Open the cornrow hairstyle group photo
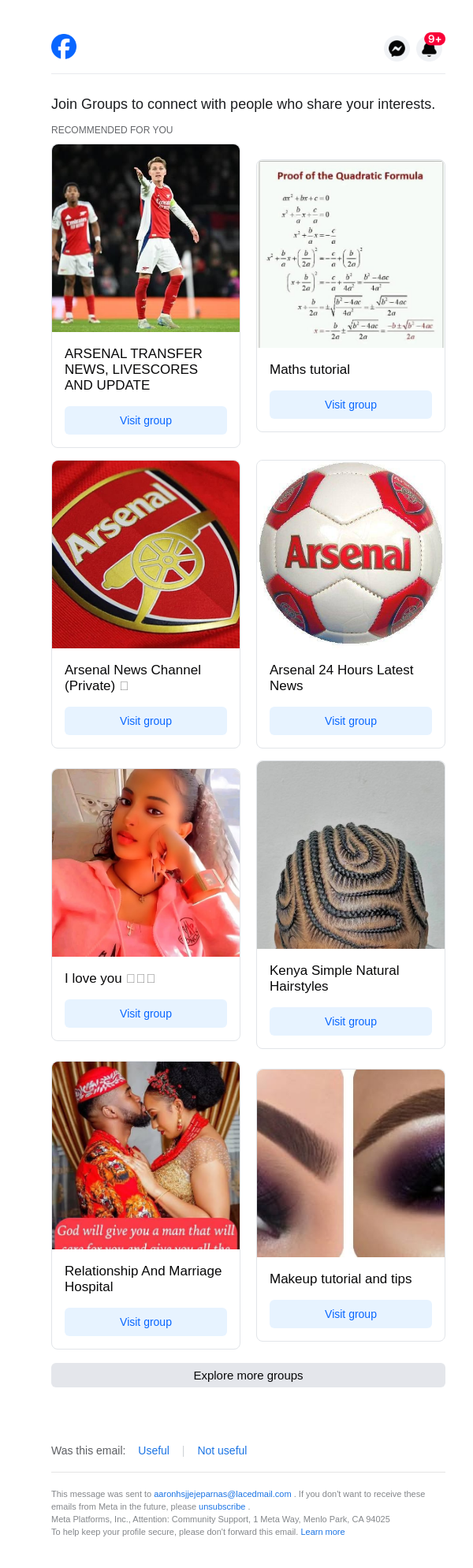 tap(351, 855)
